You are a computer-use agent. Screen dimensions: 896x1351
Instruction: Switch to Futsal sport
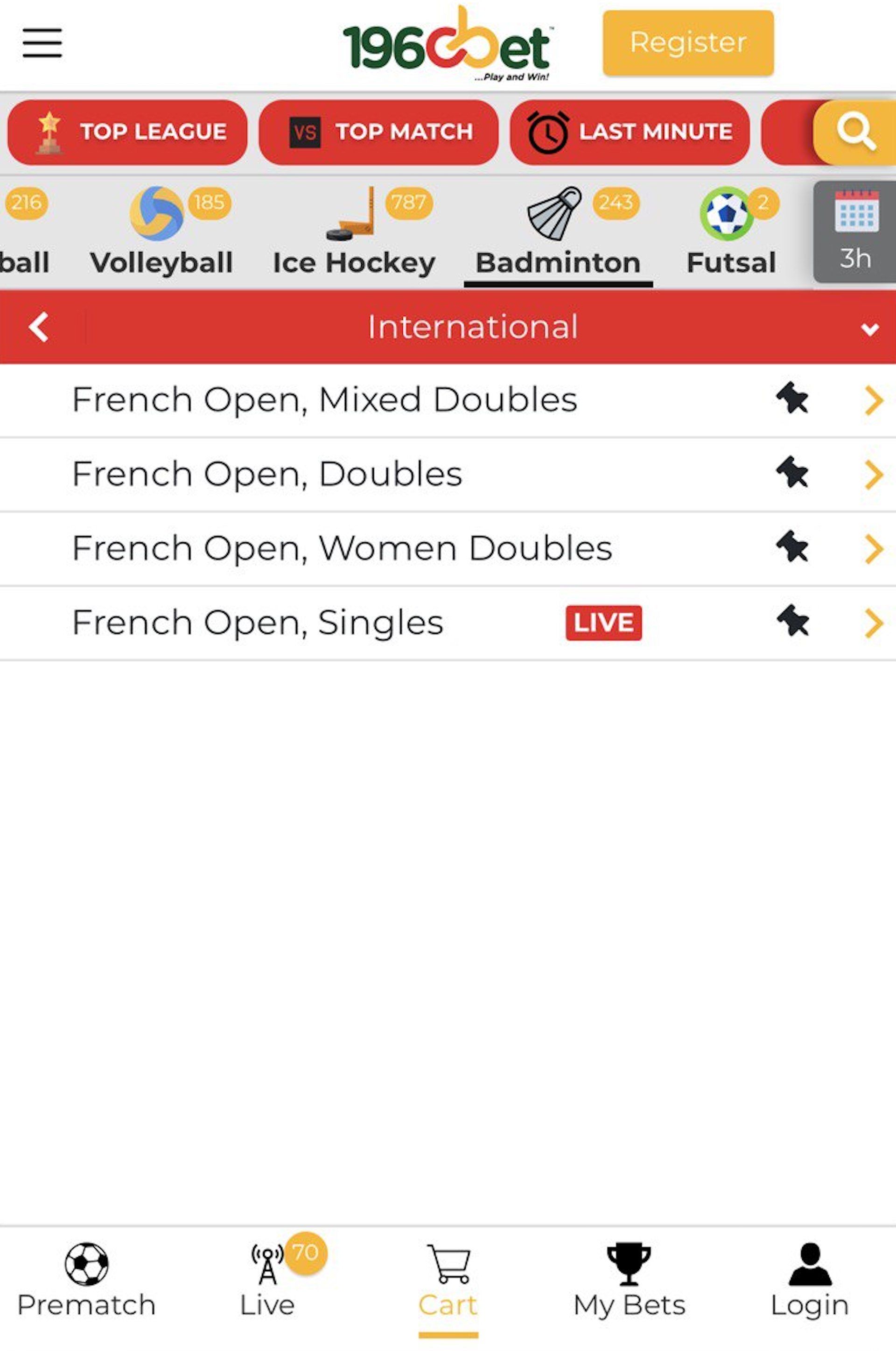[731, 232]
